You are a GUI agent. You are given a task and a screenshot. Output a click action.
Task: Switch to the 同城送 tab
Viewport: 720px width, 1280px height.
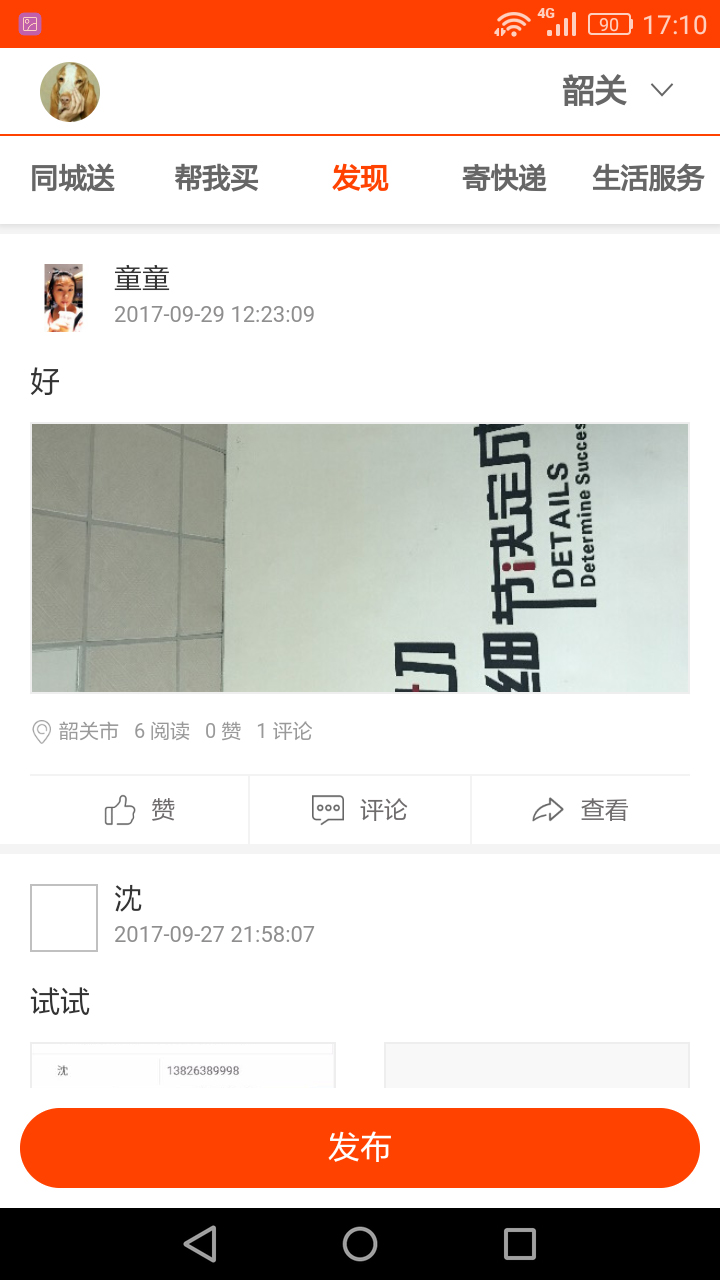click(73, 179)
